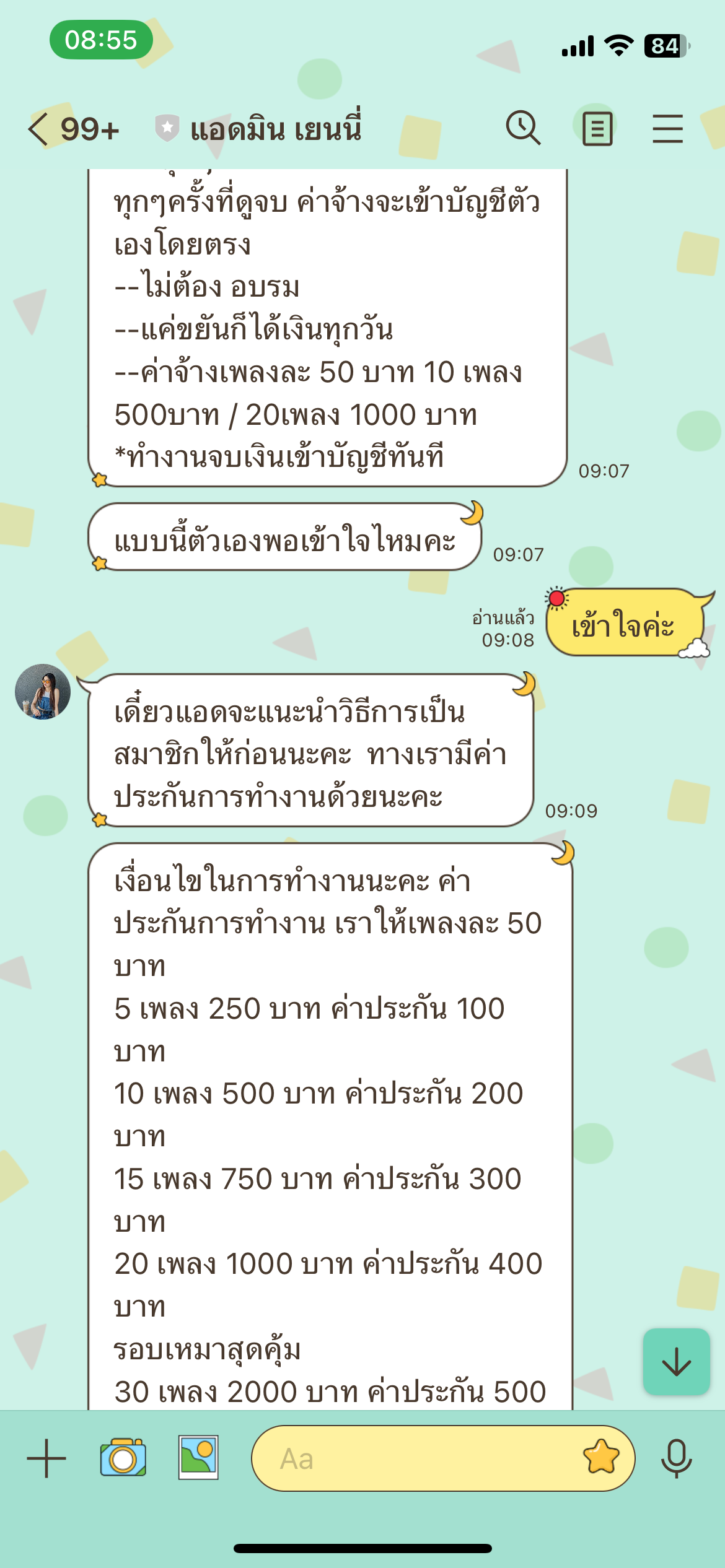Open the photo gallery picker
This screenshot has width=725, height=1568.
point(198,1457)
